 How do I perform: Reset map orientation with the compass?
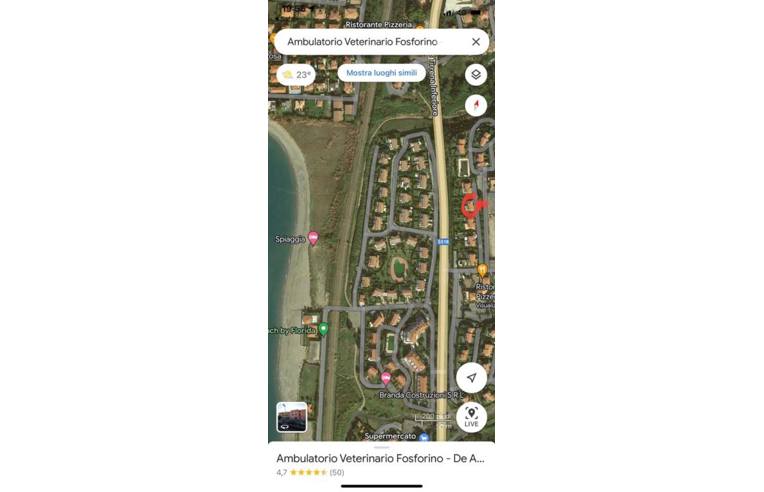point(476,105)
